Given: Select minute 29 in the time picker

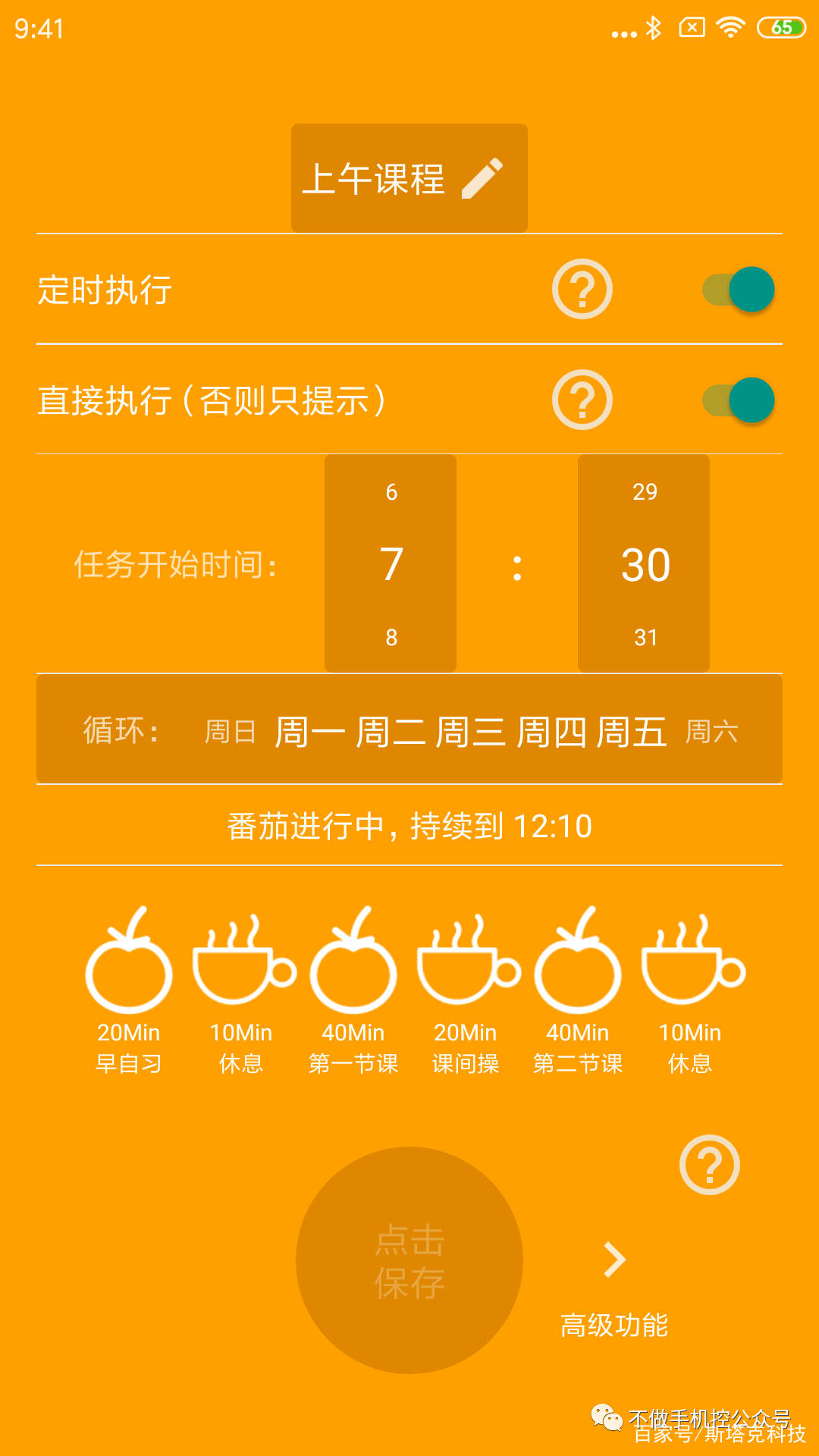Looking at the screenshot, I should pos(645,491).
